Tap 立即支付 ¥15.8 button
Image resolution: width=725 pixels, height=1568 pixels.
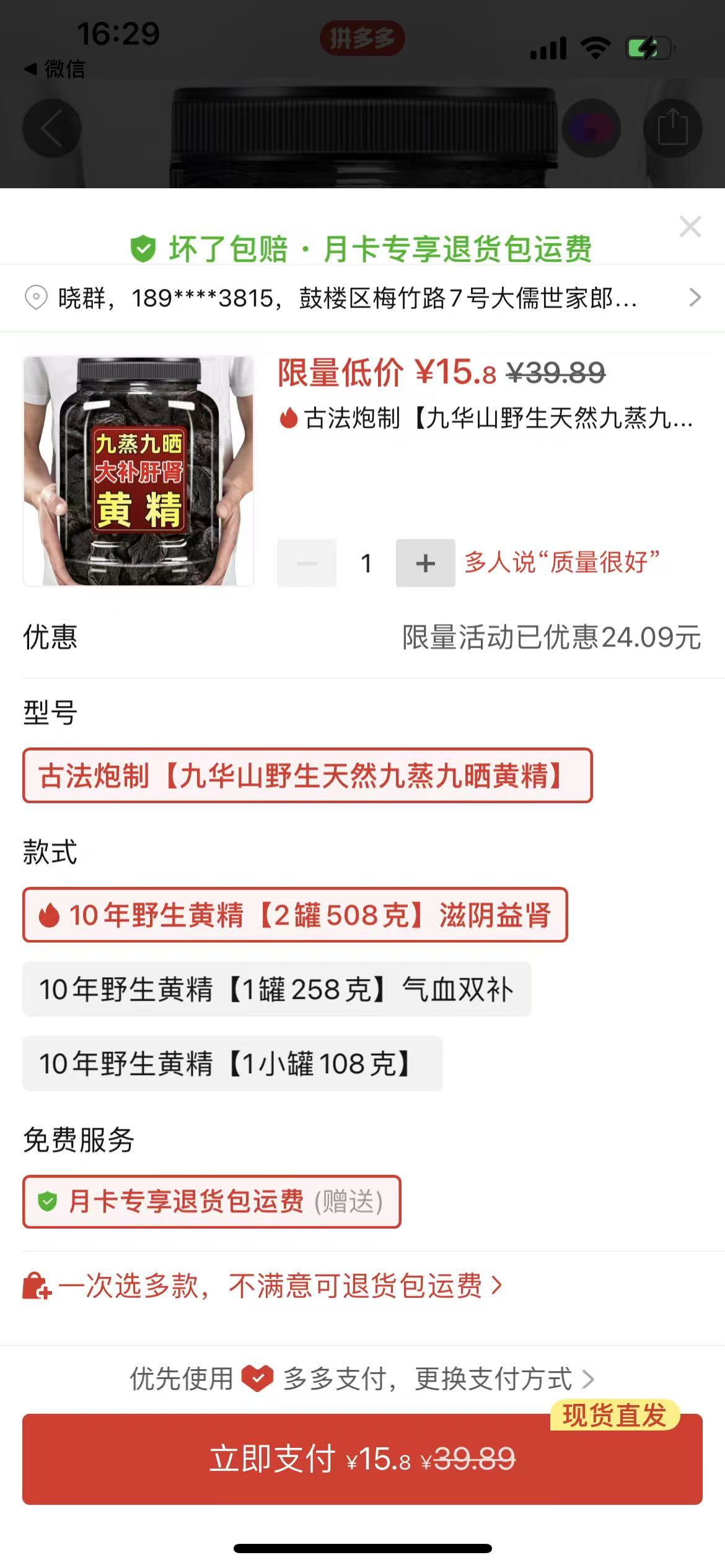tap(362, 1460)
